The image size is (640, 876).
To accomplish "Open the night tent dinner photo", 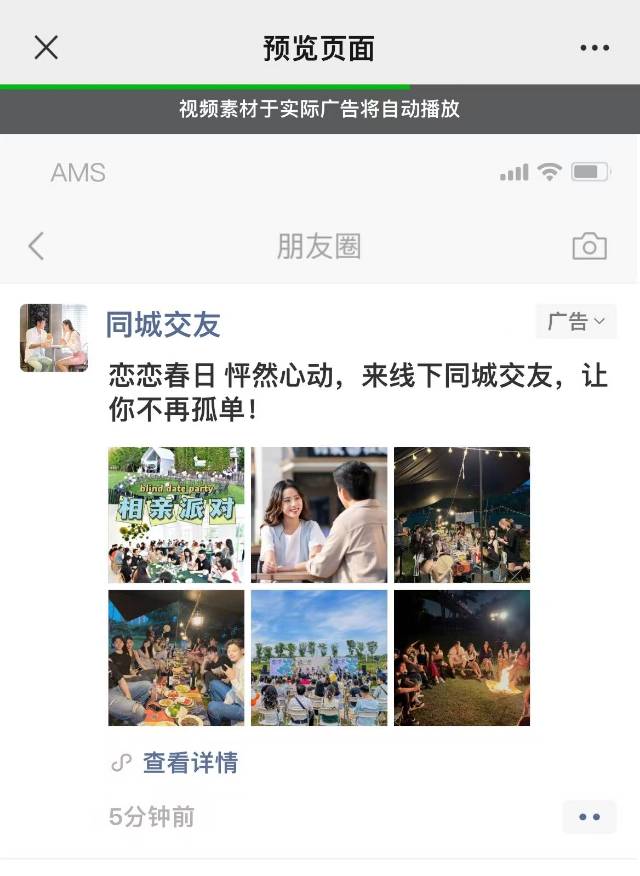I will (462, 515).
